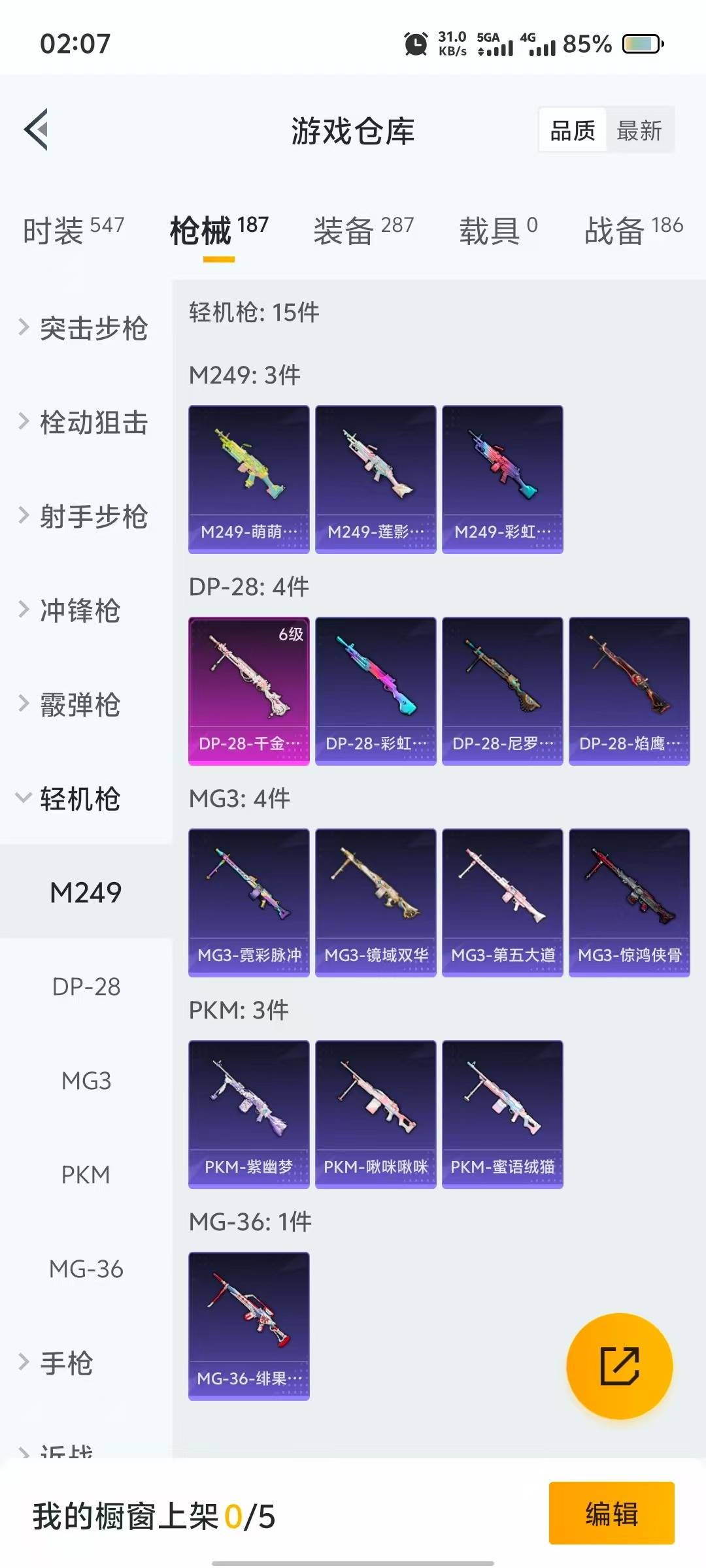Open the M249-彩虹 skin tile
The height and width of the screenshot is (1568, 706).
point(503,480)
